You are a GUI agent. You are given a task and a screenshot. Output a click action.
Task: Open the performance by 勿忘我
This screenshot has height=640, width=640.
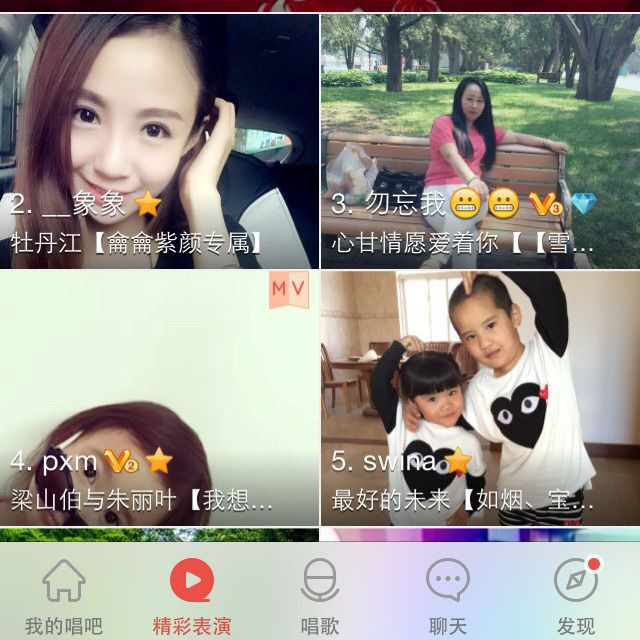coord(480,140)
